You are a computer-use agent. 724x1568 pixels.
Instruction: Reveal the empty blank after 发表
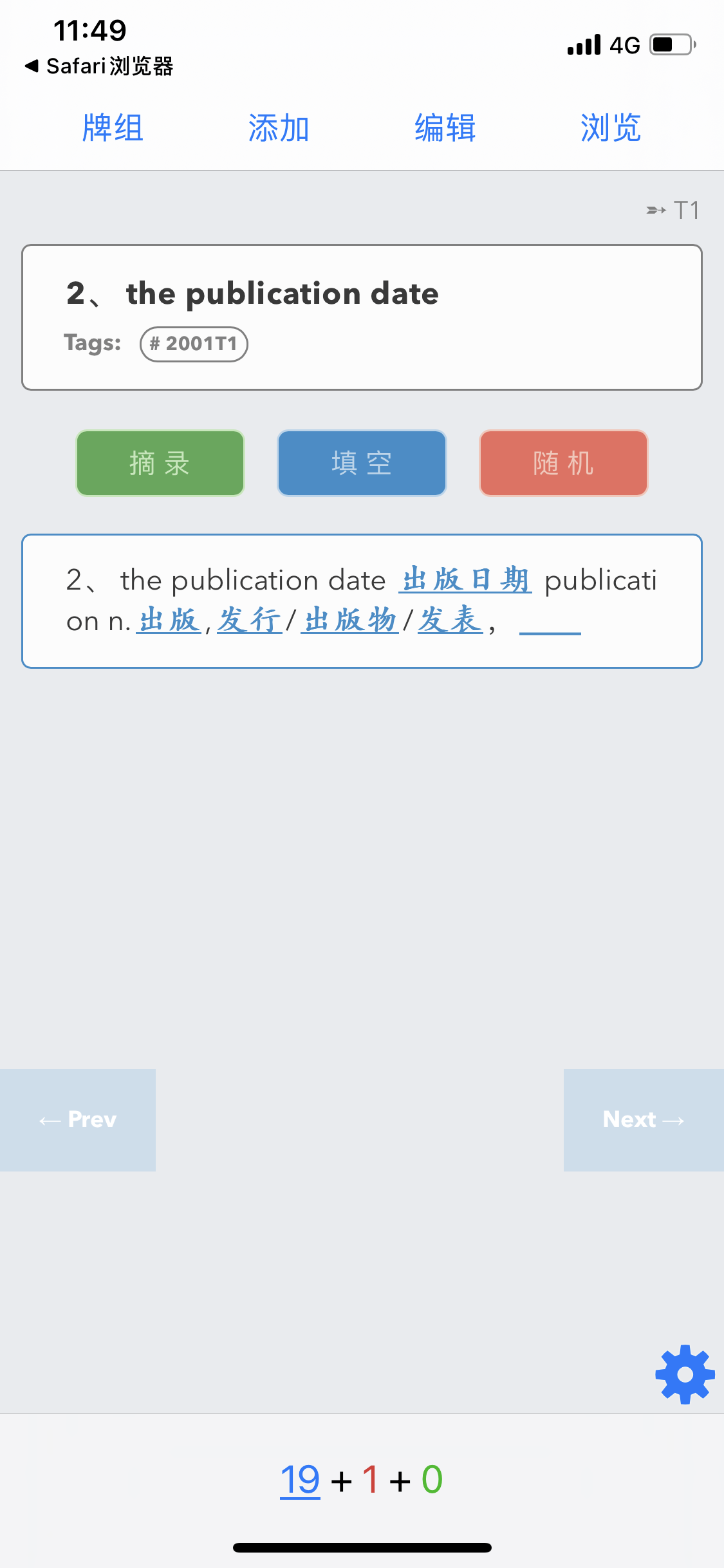point(550,624)
